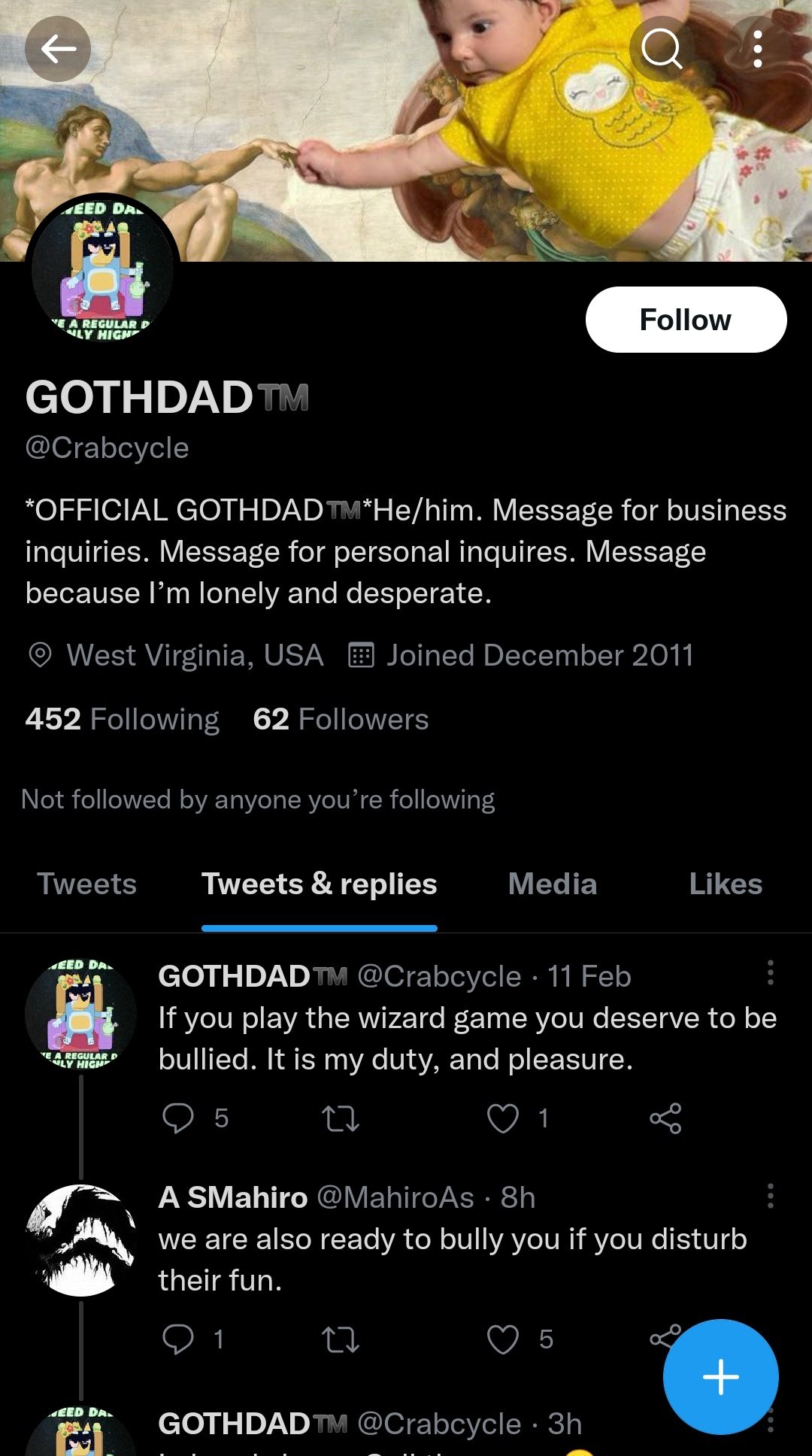Image resolution: width=812 pixels, height=1456 pixels.
Task: Switch to the Media tab
Action: [553, 884]
